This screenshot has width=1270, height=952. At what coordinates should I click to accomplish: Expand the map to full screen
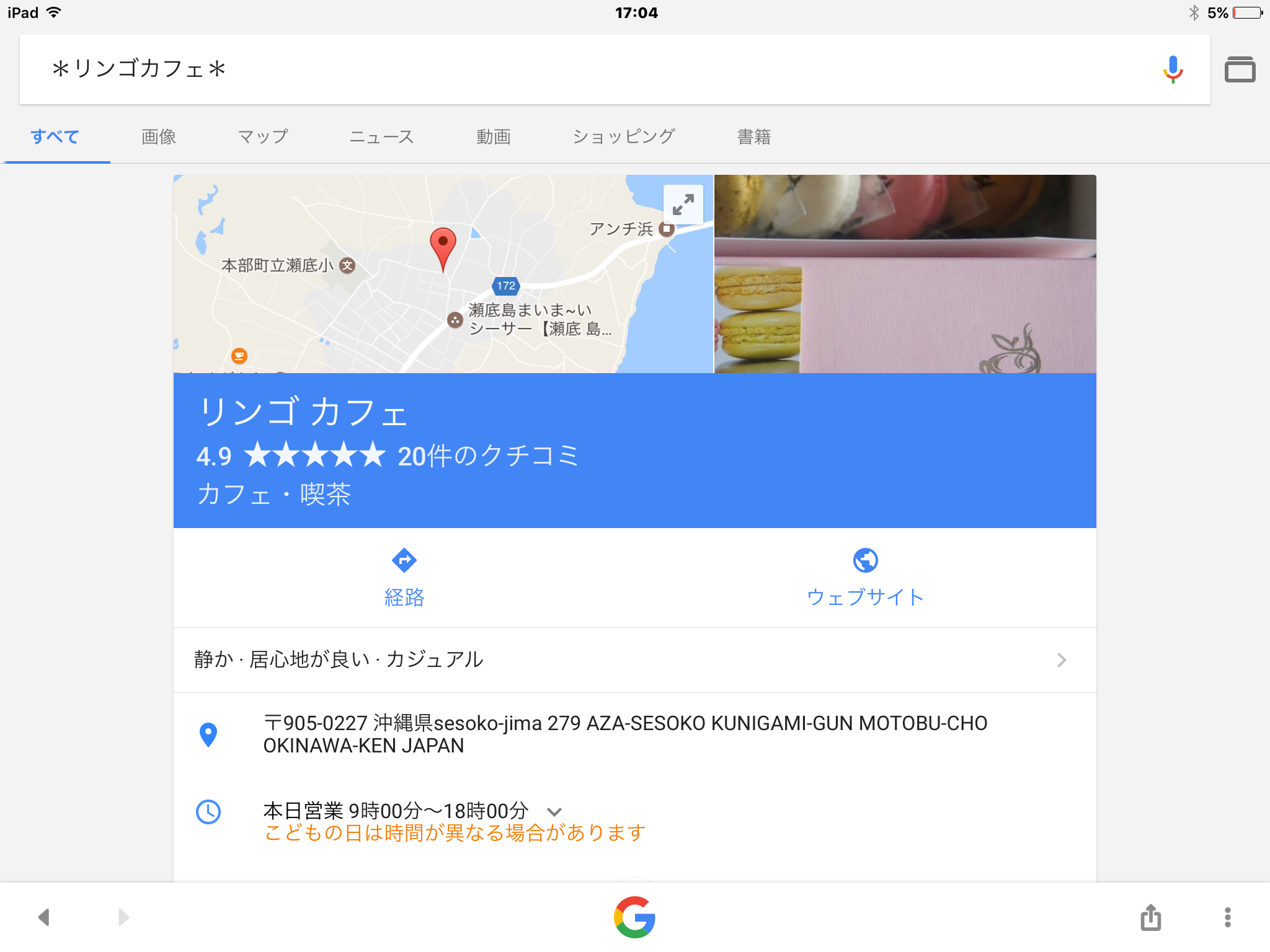click(x=683, y=204)
